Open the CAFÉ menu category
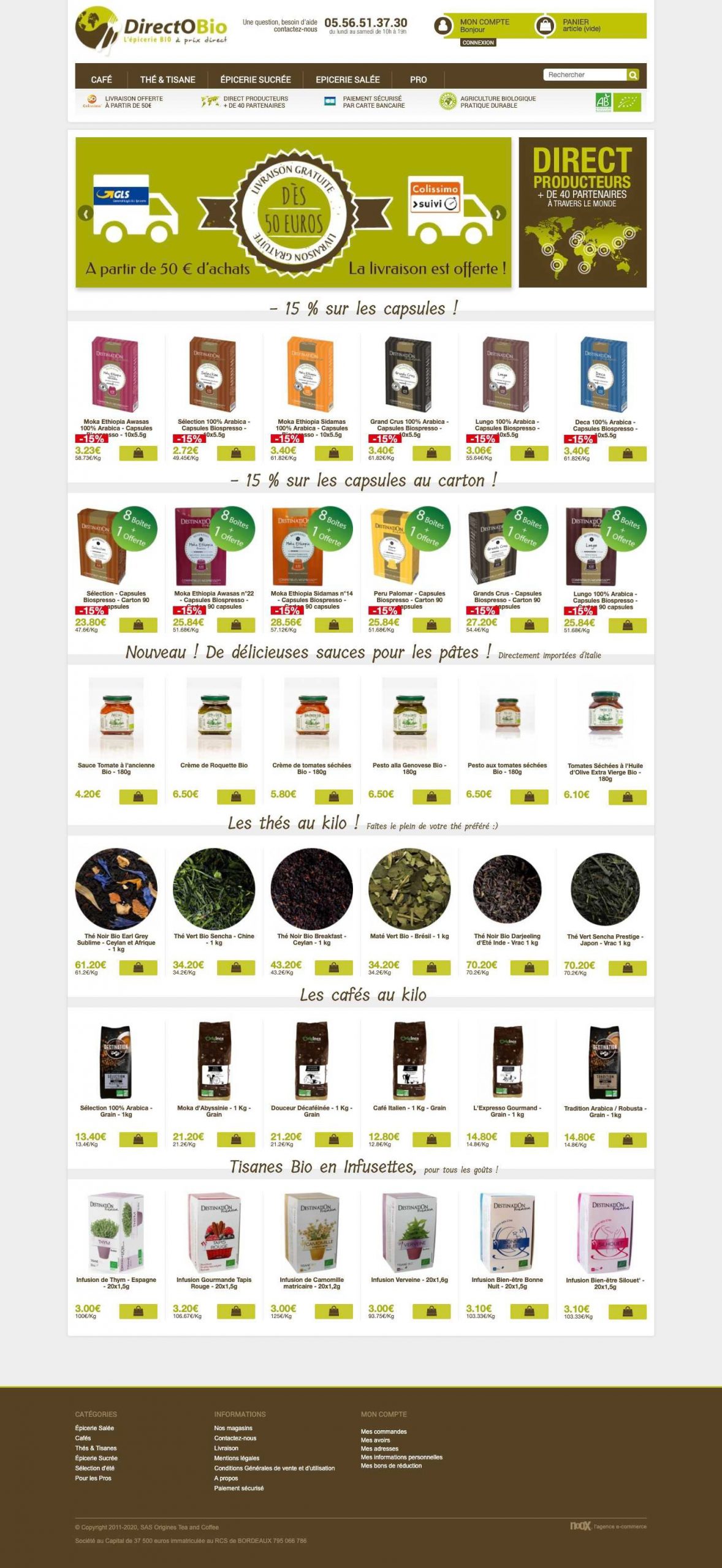722x1568 pixels. click(x=101, y=80)
